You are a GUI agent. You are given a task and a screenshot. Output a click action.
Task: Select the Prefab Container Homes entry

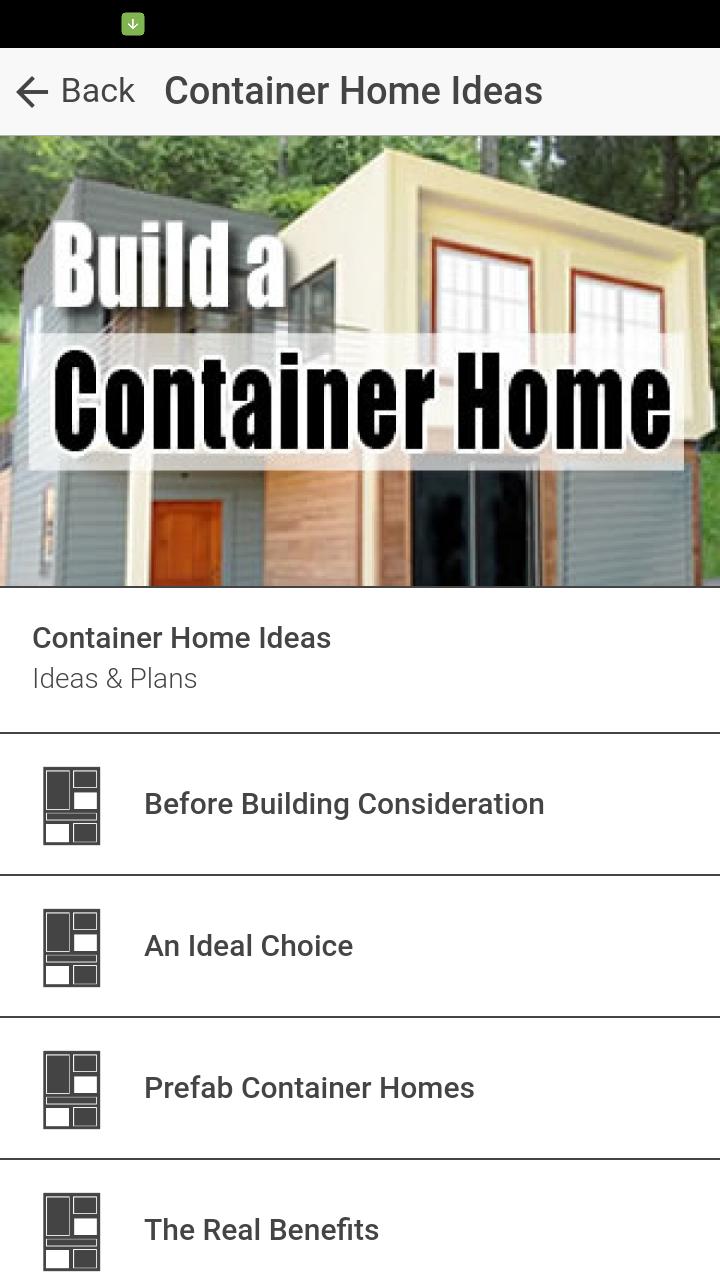point(309,1088)
